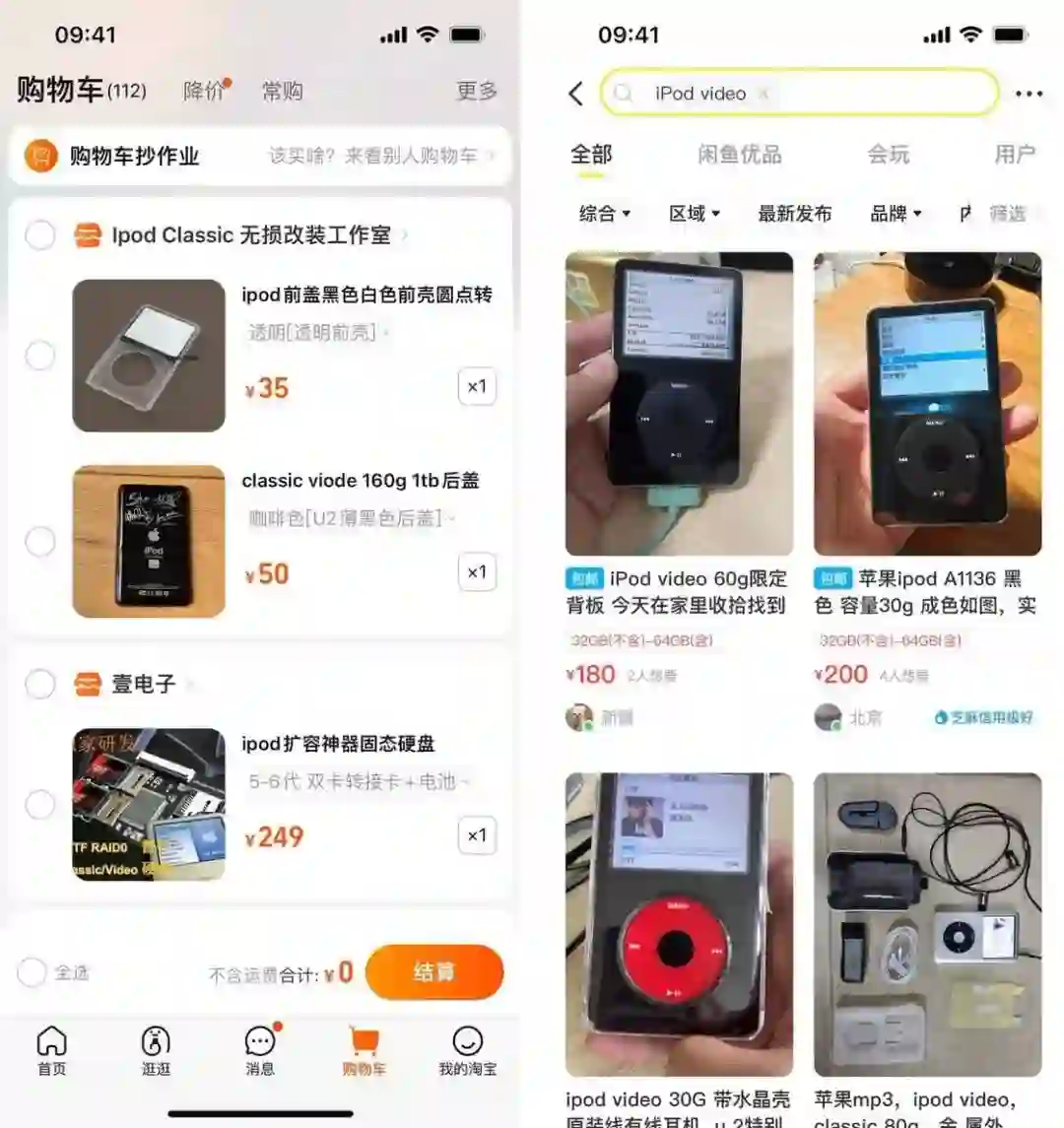Image resolution: width=1064 pixels, height=1128 pixels.
Task: Go back from iPod video search
Action: (576, 94)
